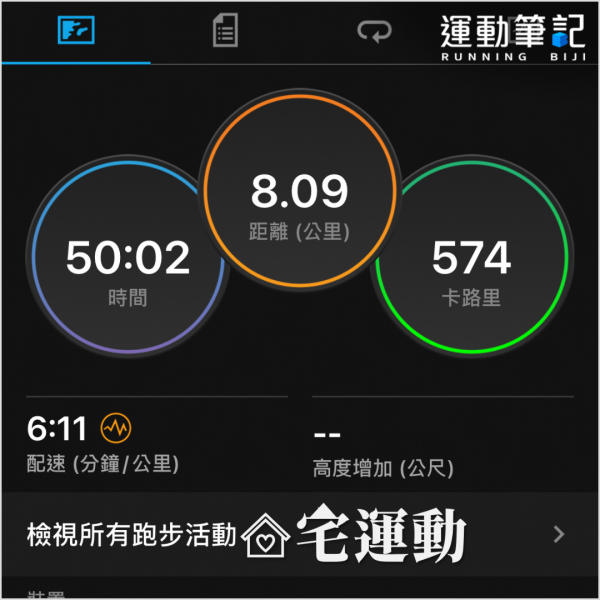Open the detailed stats tab

click(x=225, y=32)
